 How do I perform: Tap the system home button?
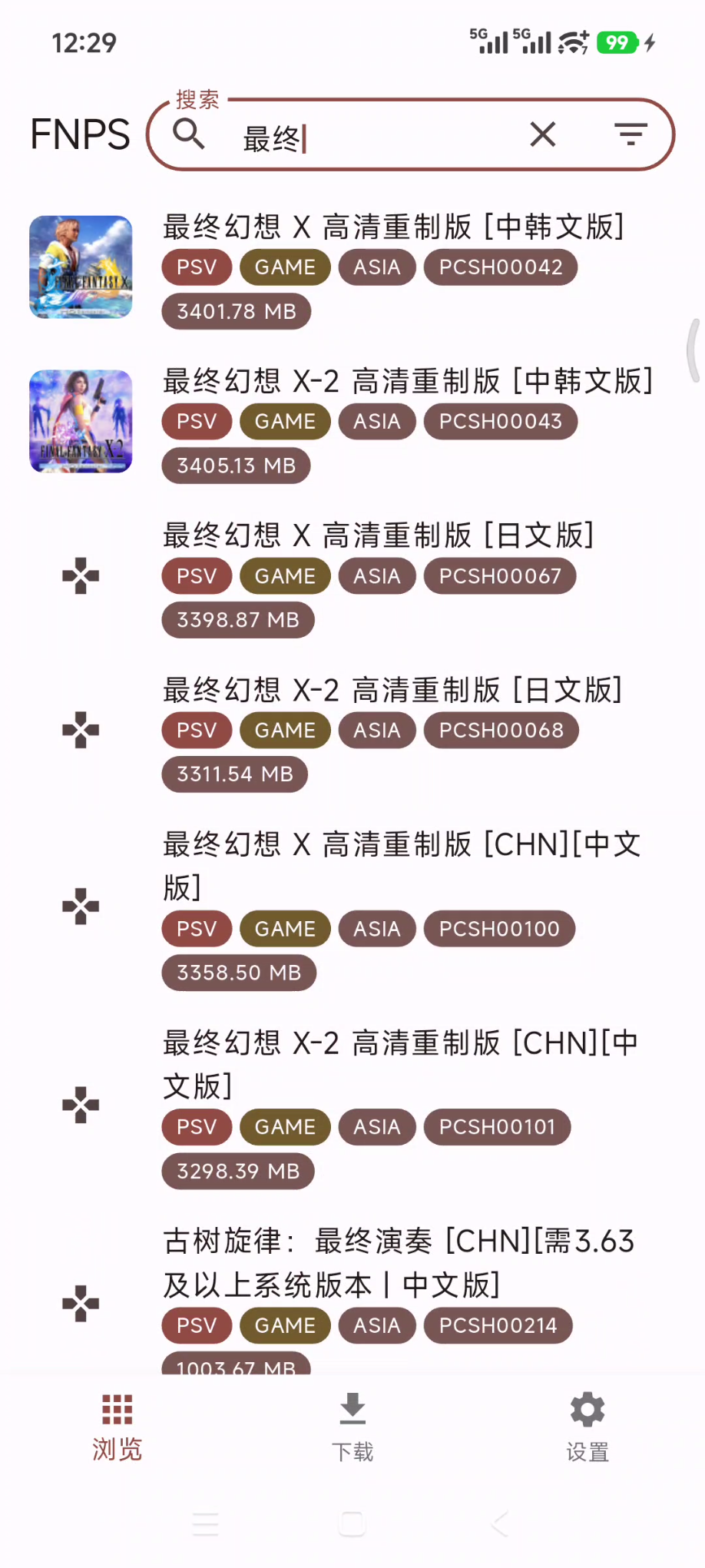coord(352,1523)
